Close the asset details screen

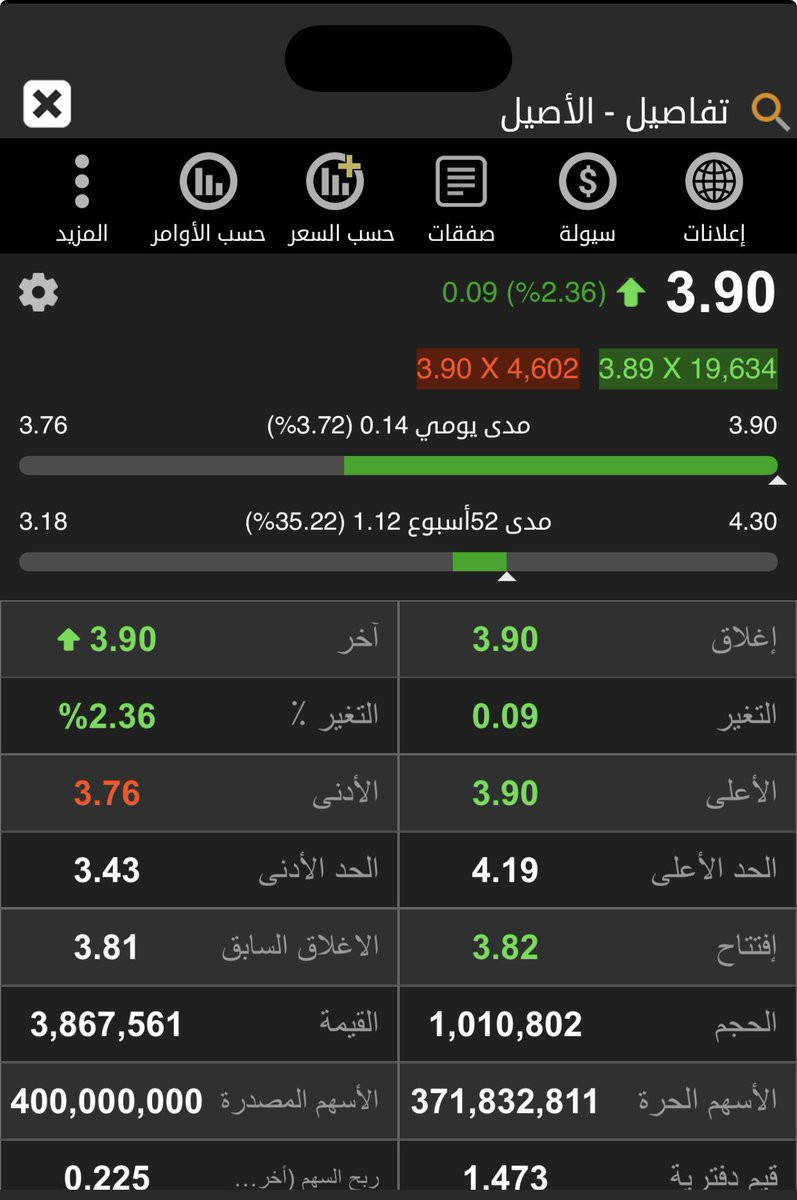[x=47, y=104]
